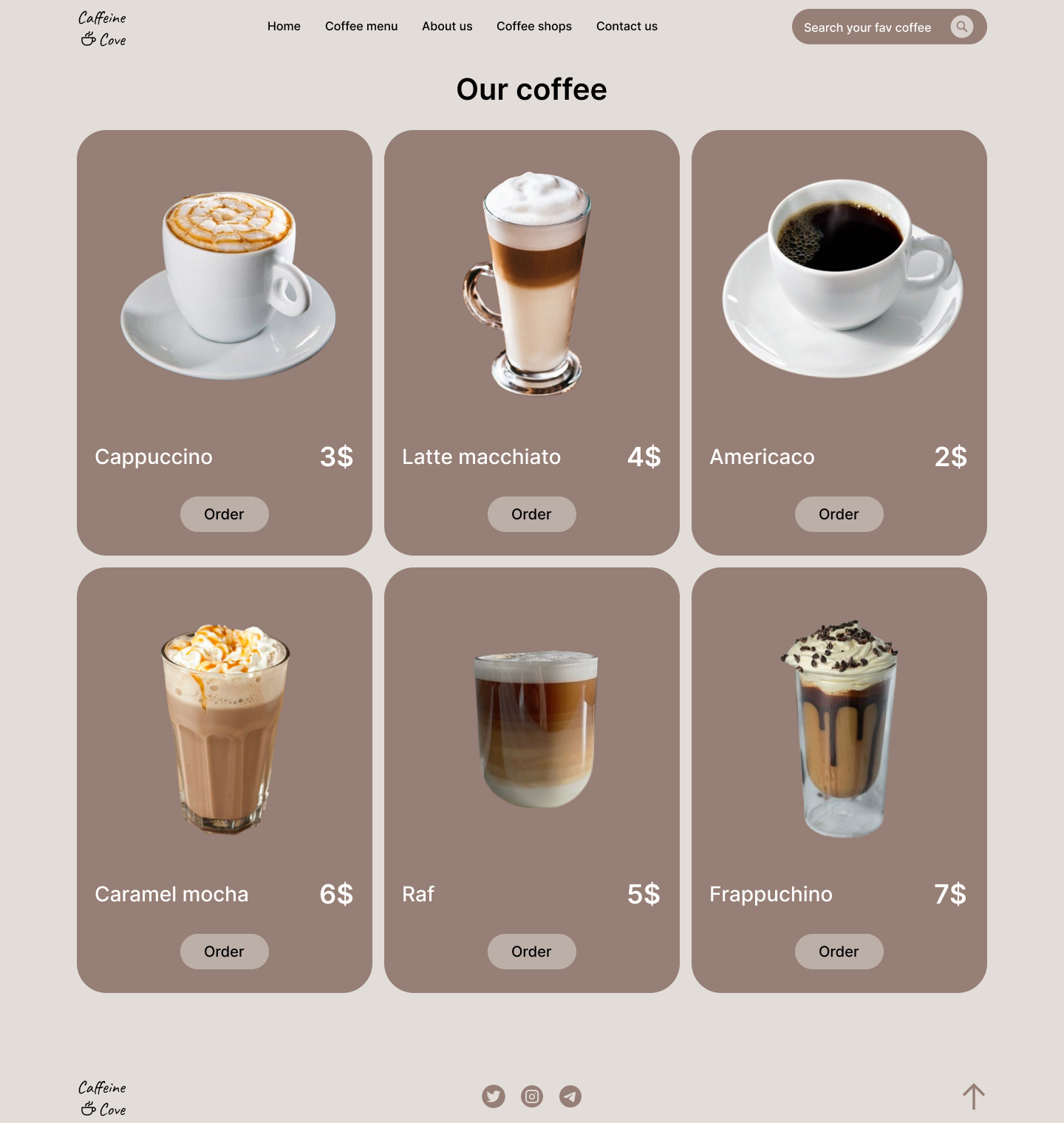This screenshot has height=1123, width=1064.
Task: Go to Contact us
Action: tap(627, 26)
